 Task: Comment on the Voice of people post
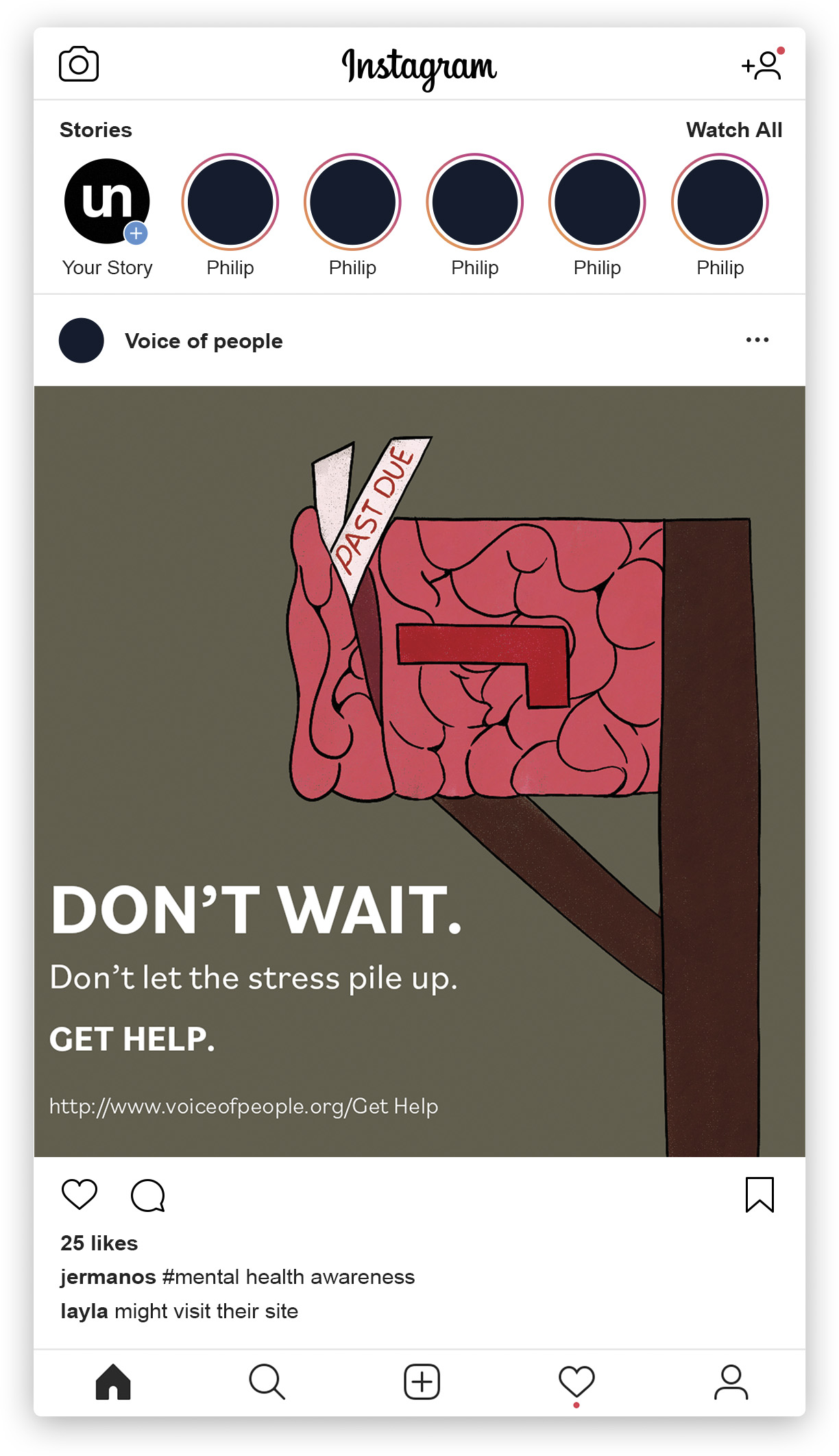(x=148, y=1196)
